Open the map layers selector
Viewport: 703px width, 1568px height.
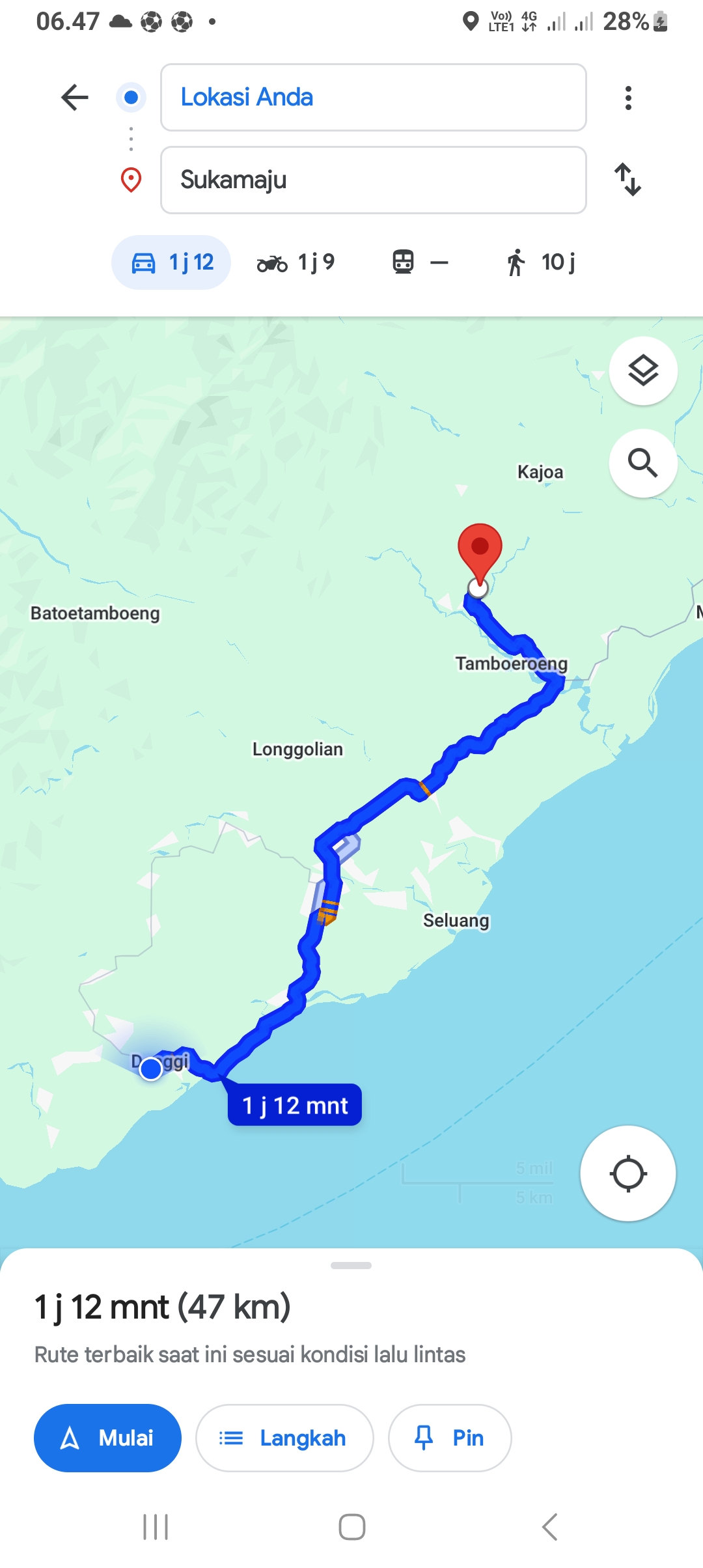(643, 371)
